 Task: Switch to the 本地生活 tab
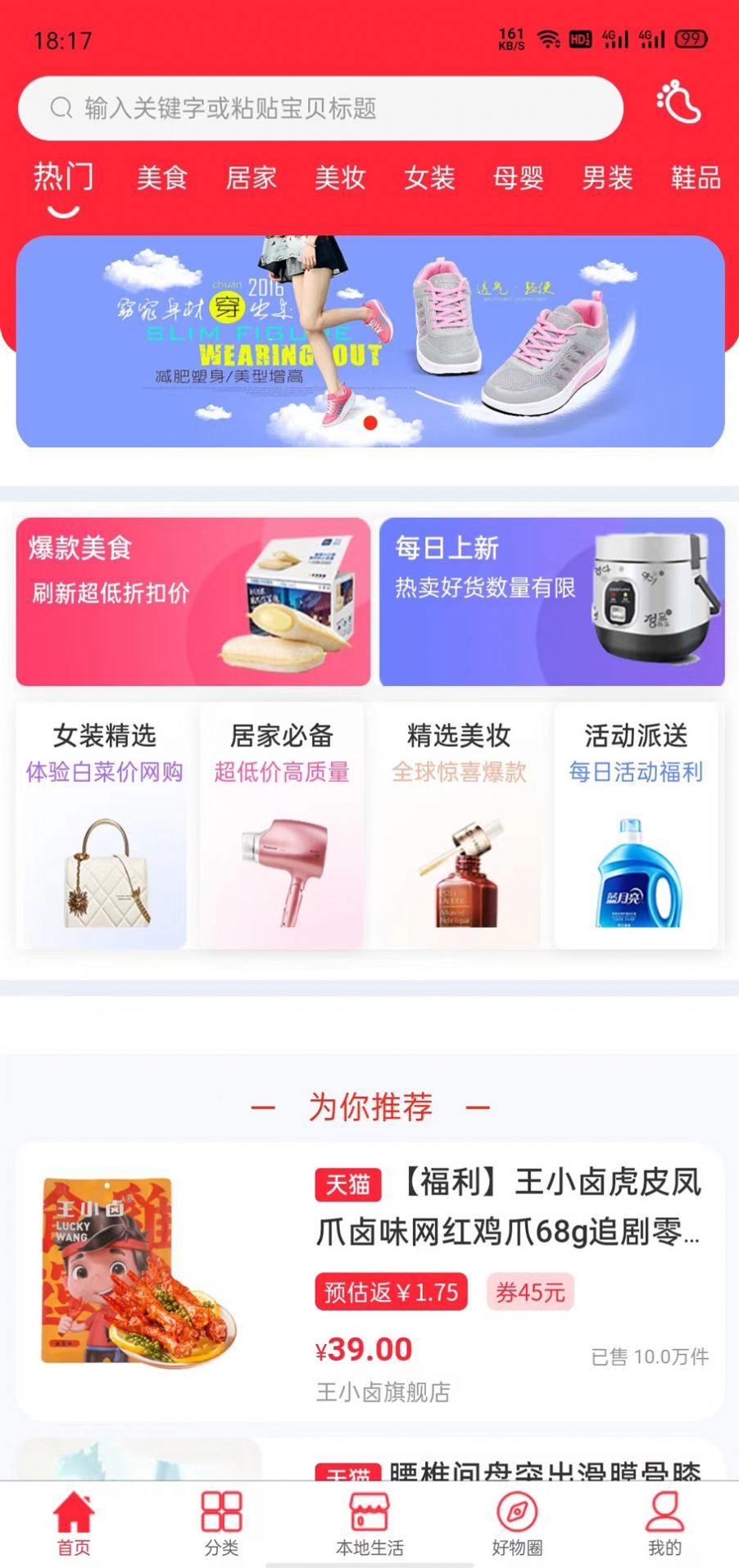[369, 1524]
